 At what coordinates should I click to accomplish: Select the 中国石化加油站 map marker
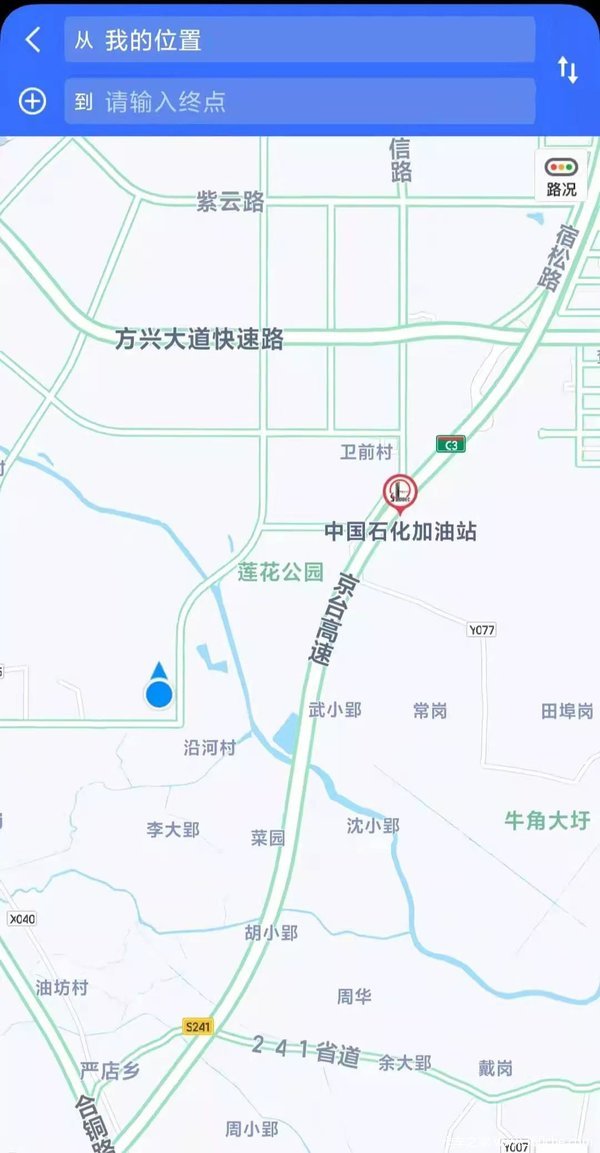click(x=400, y=494)
